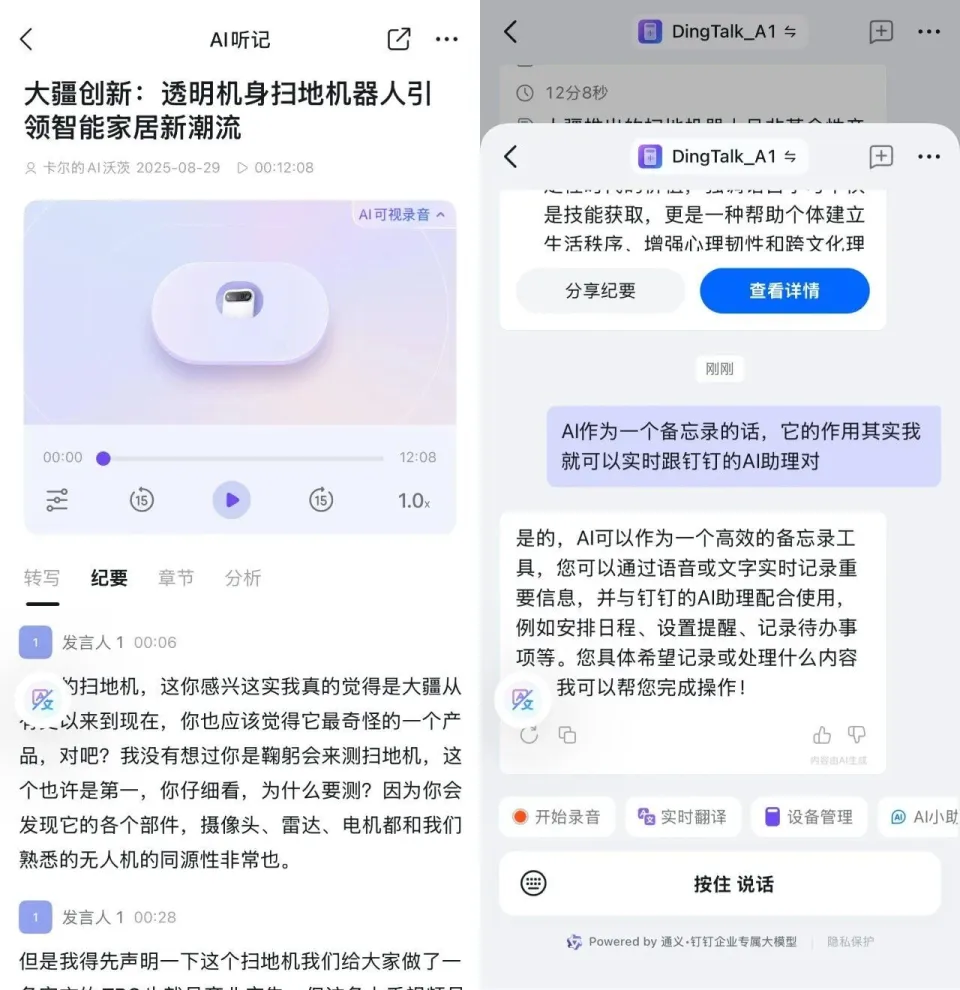Image resolution: width=960 pixels, height=990 pixels.
Task: Go back from the AI听记 page
Action: point(27,40)
